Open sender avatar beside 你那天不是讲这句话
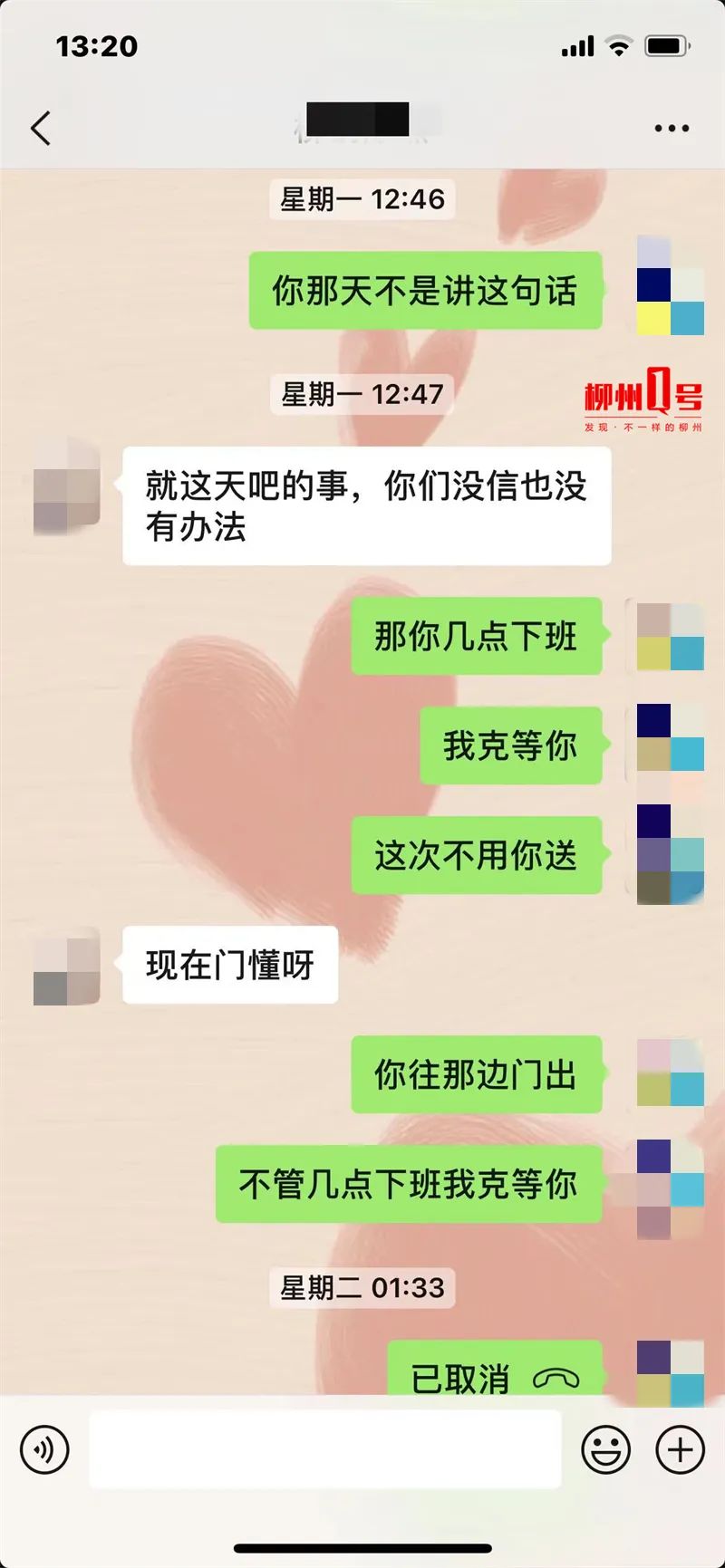725x1568 pixels. click(670, 286)
